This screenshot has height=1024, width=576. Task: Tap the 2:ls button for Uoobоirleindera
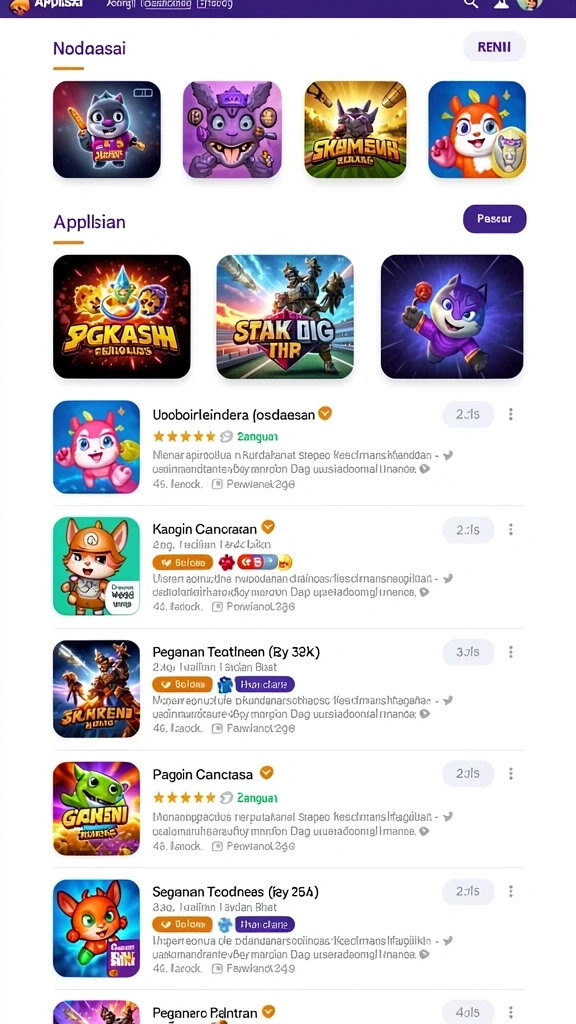pyautogui.click(x=468, y=415)
